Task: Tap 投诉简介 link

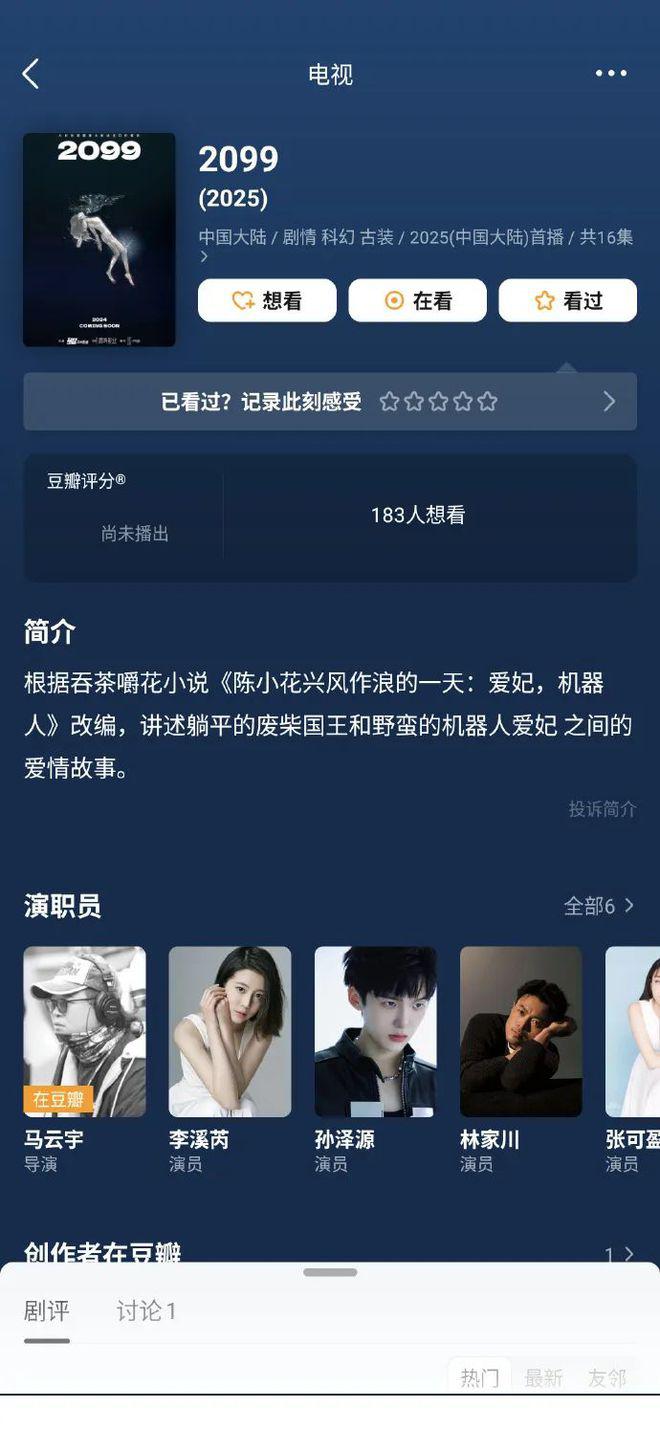Action: point(602,809)
